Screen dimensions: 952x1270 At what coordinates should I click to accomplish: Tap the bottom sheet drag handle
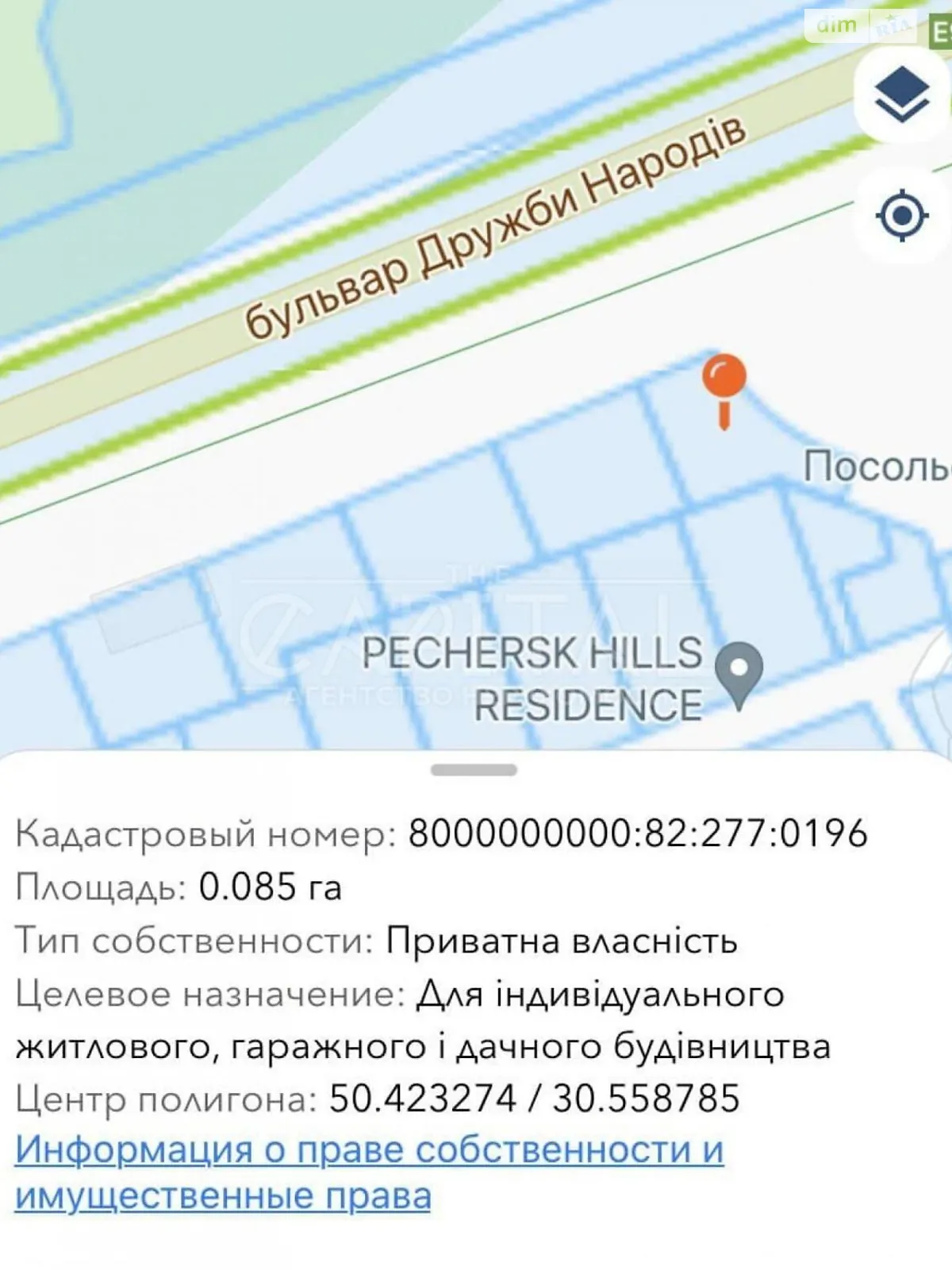[474, 770]
